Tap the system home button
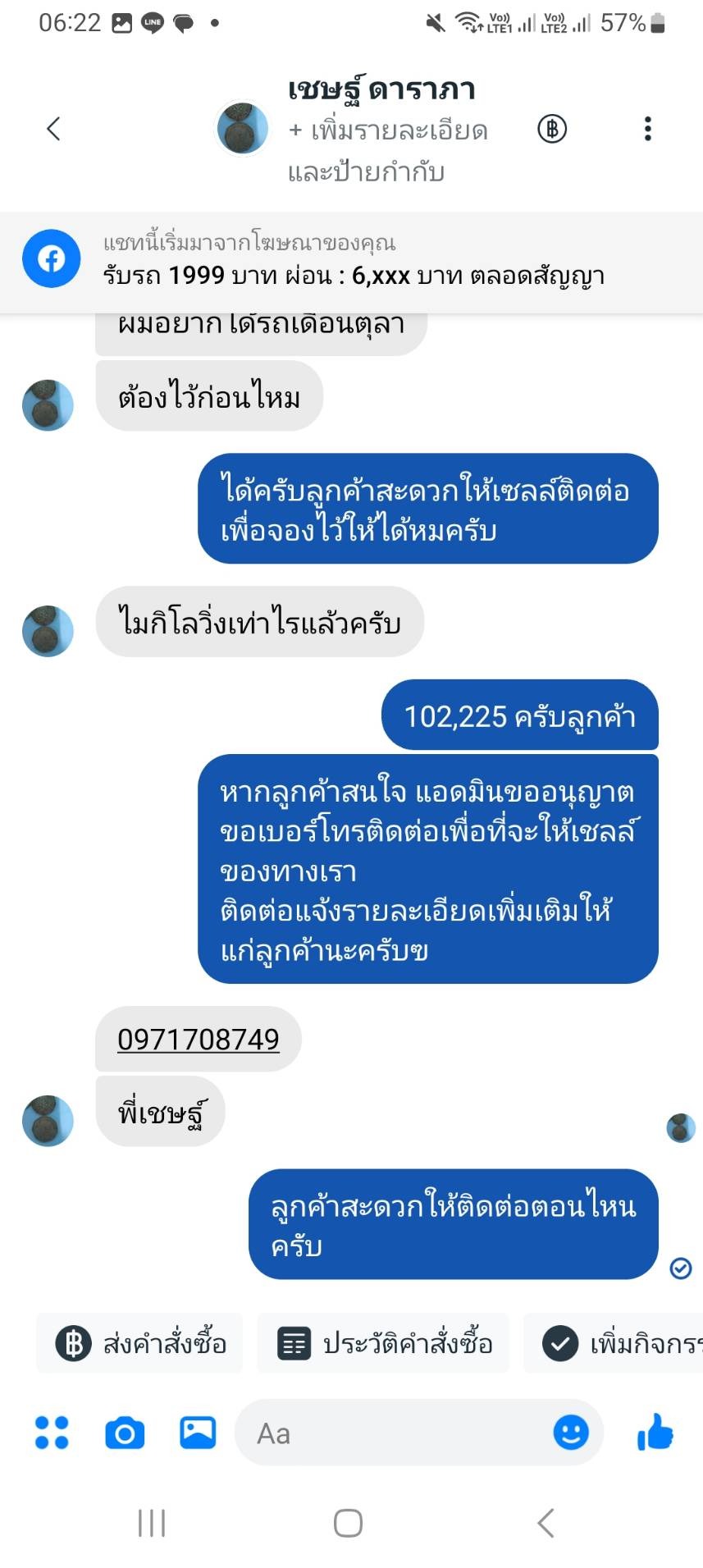Viewport: 703px width, 1568px height. 348,1523
